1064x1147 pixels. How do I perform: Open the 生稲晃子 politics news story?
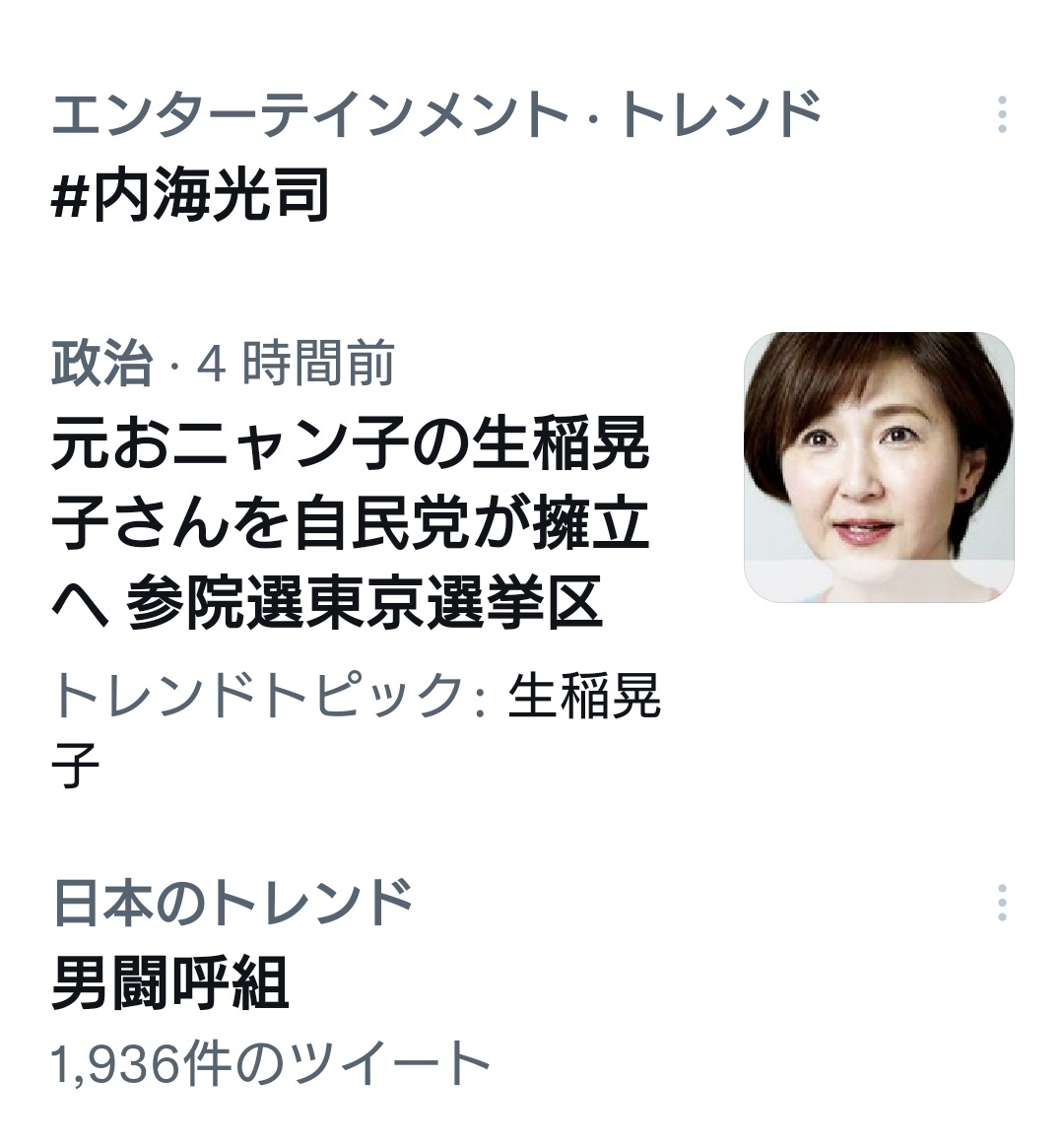click(351, 523)
